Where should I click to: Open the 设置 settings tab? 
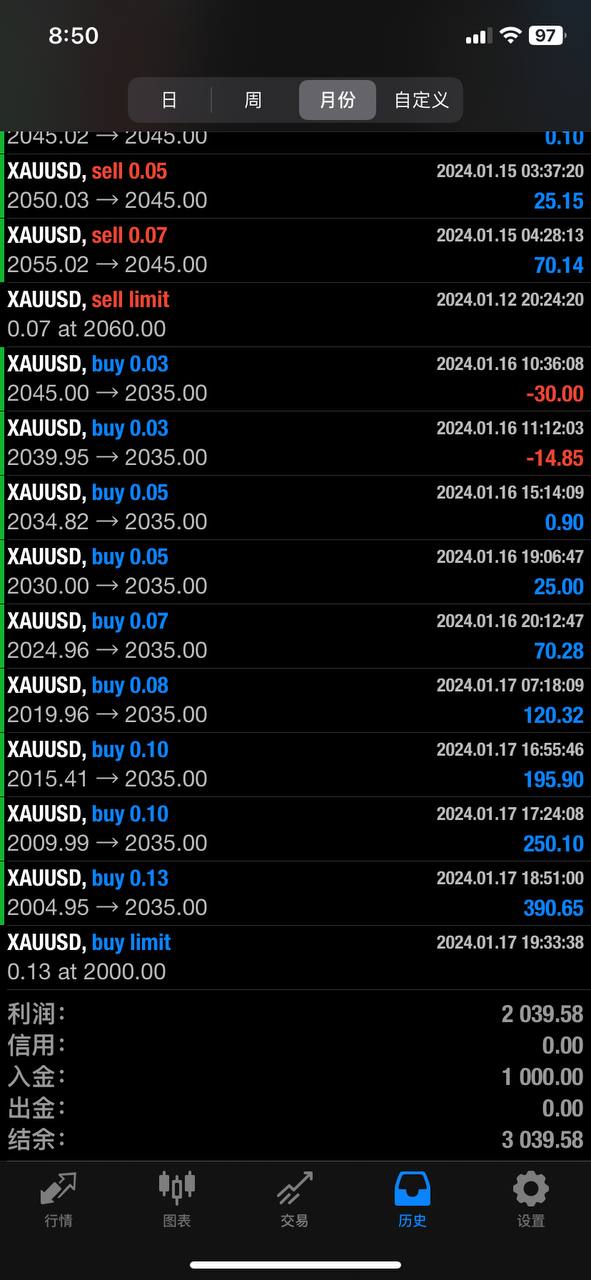click(531, 1199)
